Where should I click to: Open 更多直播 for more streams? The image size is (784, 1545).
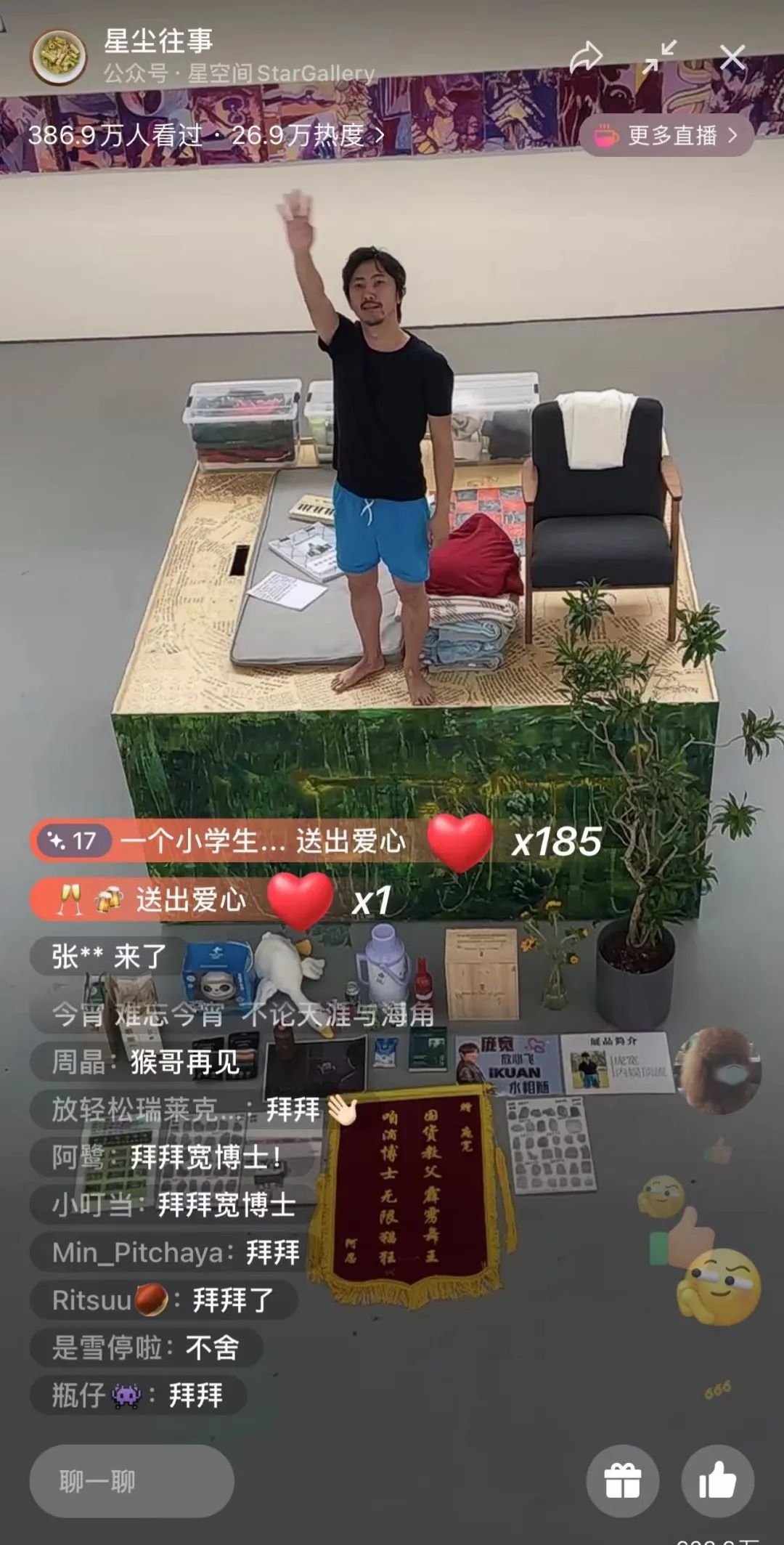tap(666, 136)
